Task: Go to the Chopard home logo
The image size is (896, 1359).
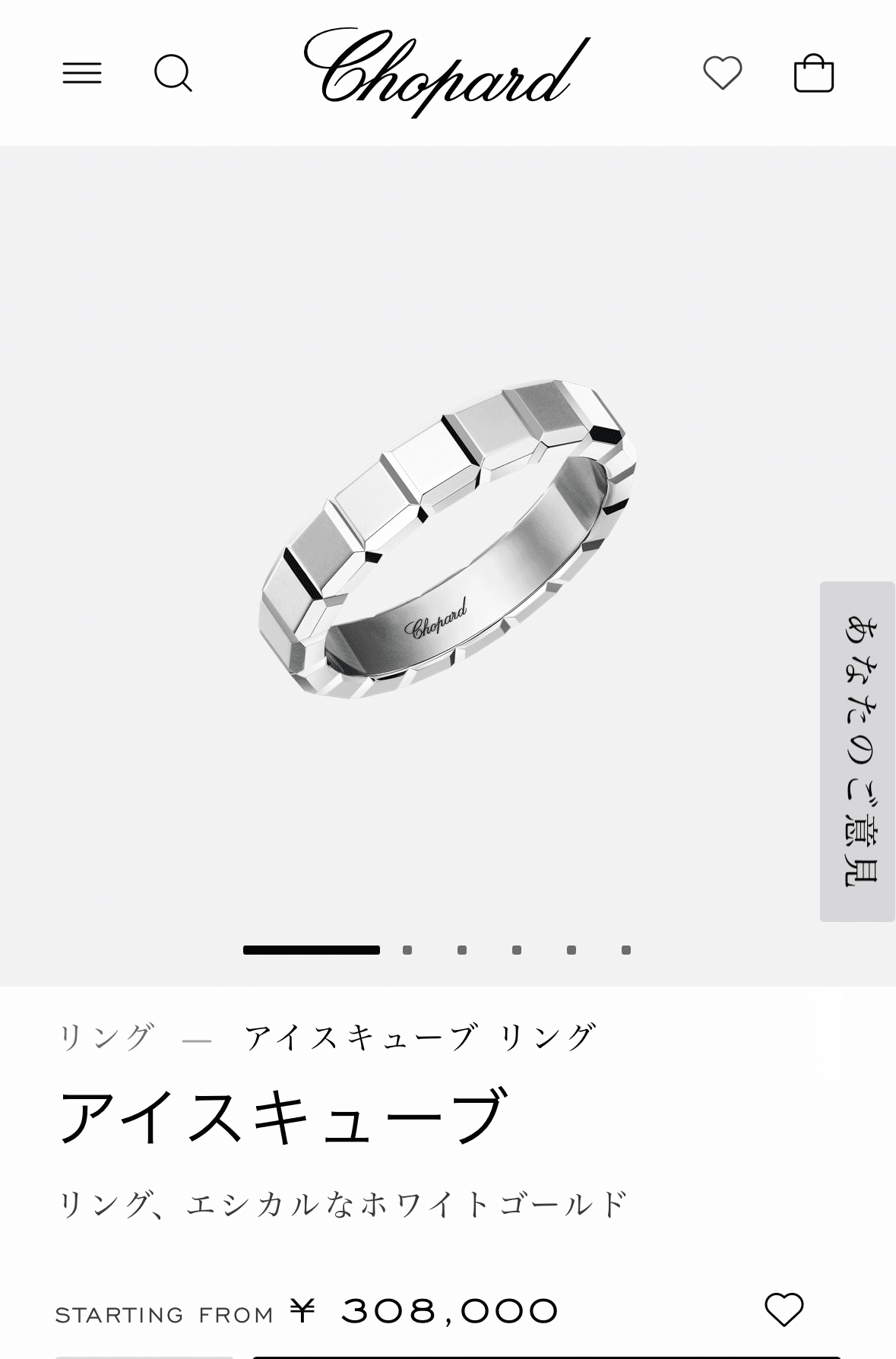Action: tap(447, 73)
